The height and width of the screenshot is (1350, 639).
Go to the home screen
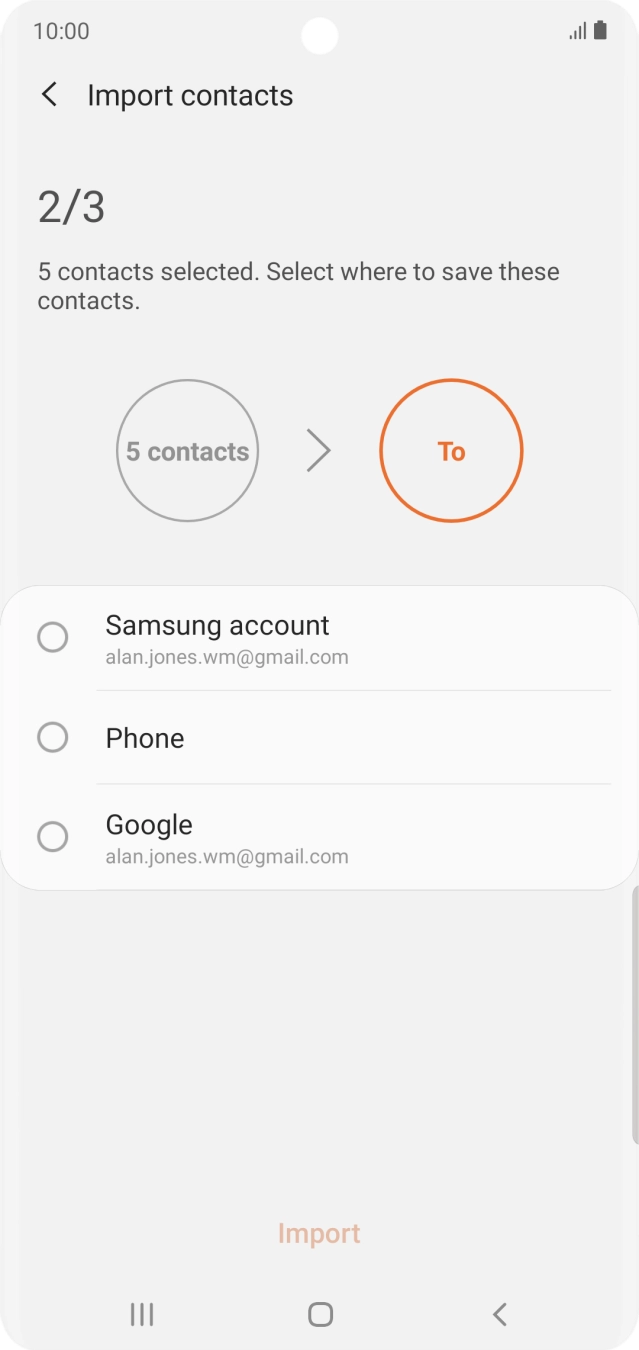coord(320,1314)
